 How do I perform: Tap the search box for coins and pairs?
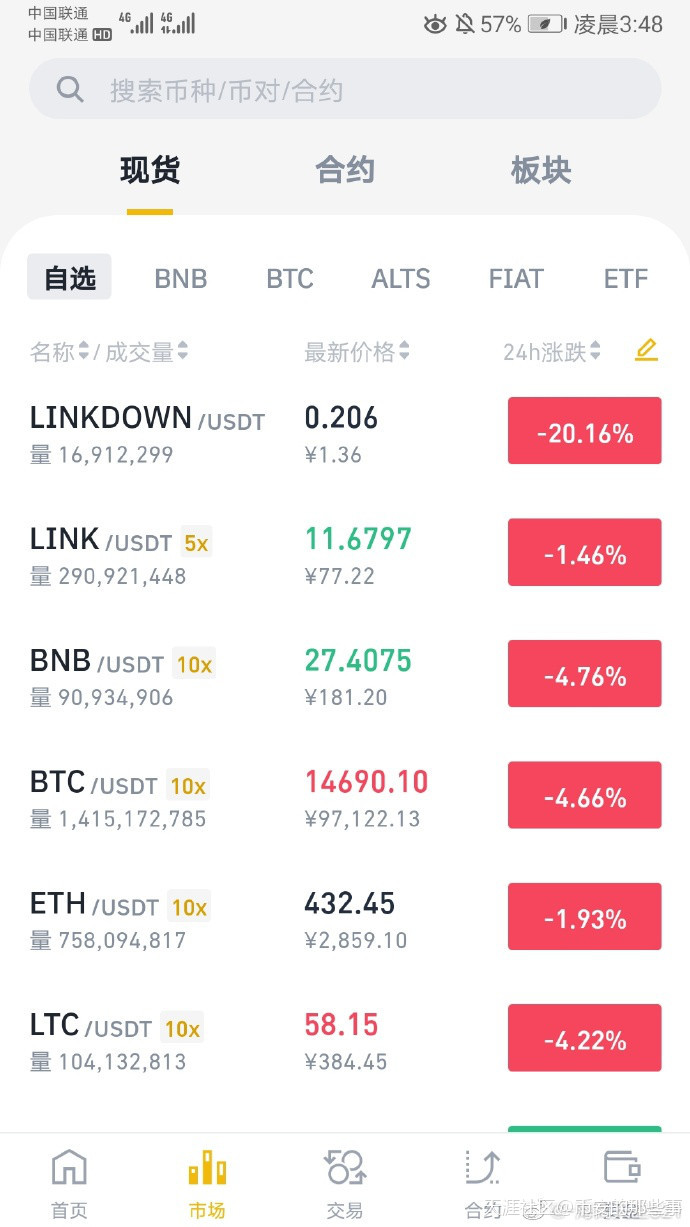pos(345,90)
